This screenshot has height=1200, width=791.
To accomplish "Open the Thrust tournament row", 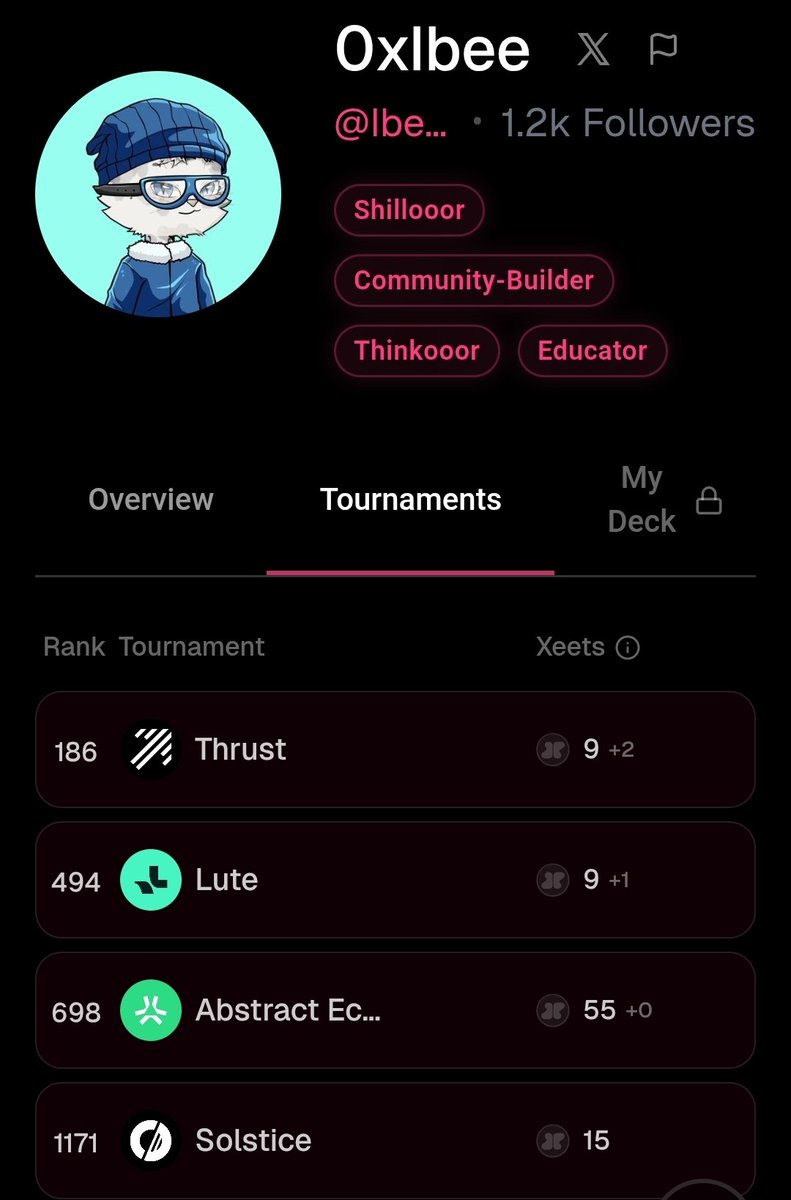I will (395, 749).
